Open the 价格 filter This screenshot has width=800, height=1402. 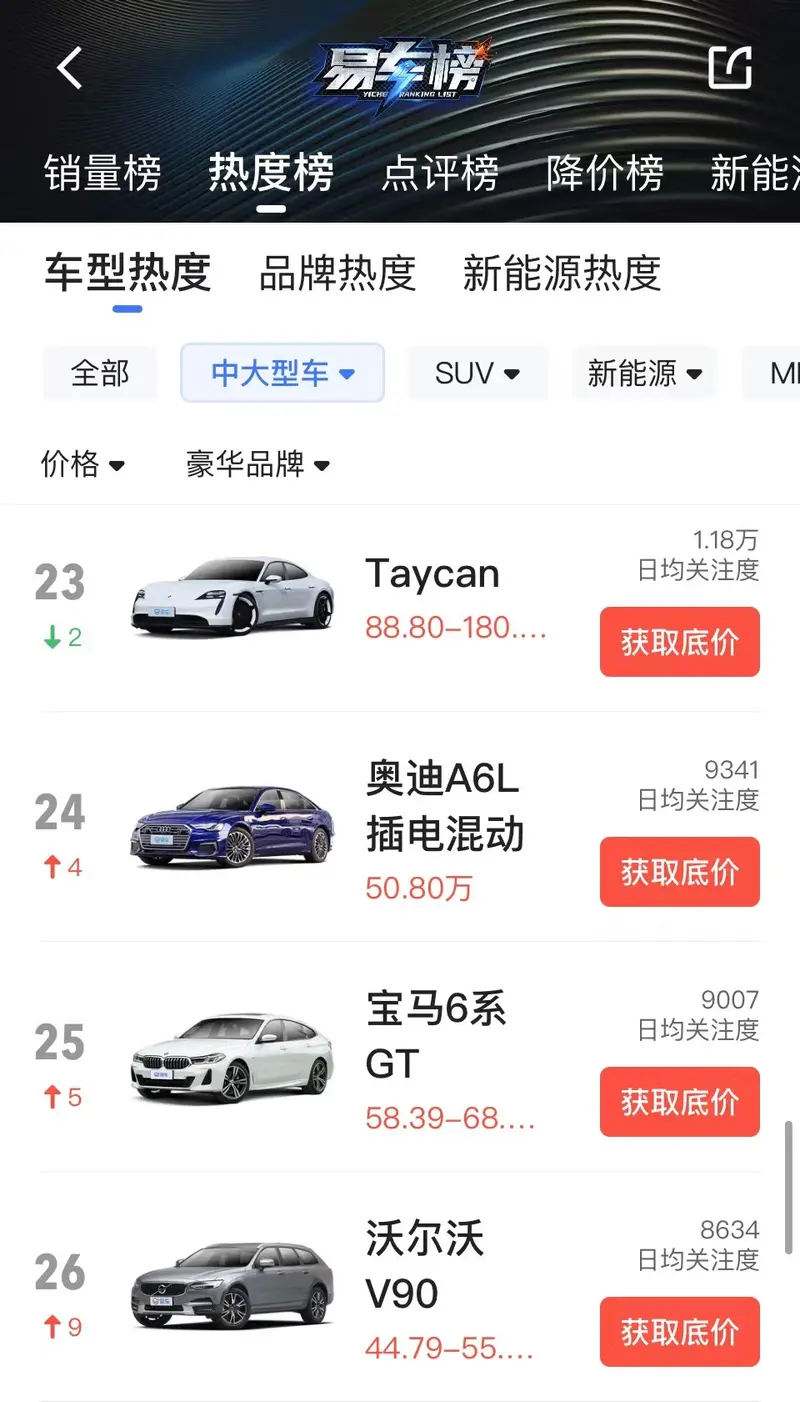tap(83, 464)
